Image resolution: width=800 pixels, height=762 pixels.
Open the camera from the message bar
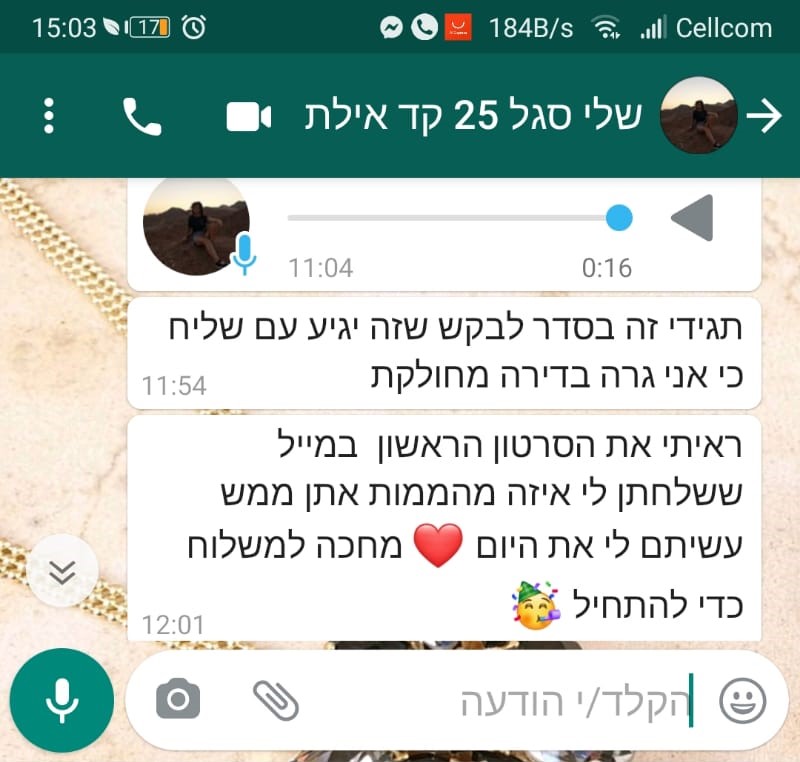(x=178, y=700)
